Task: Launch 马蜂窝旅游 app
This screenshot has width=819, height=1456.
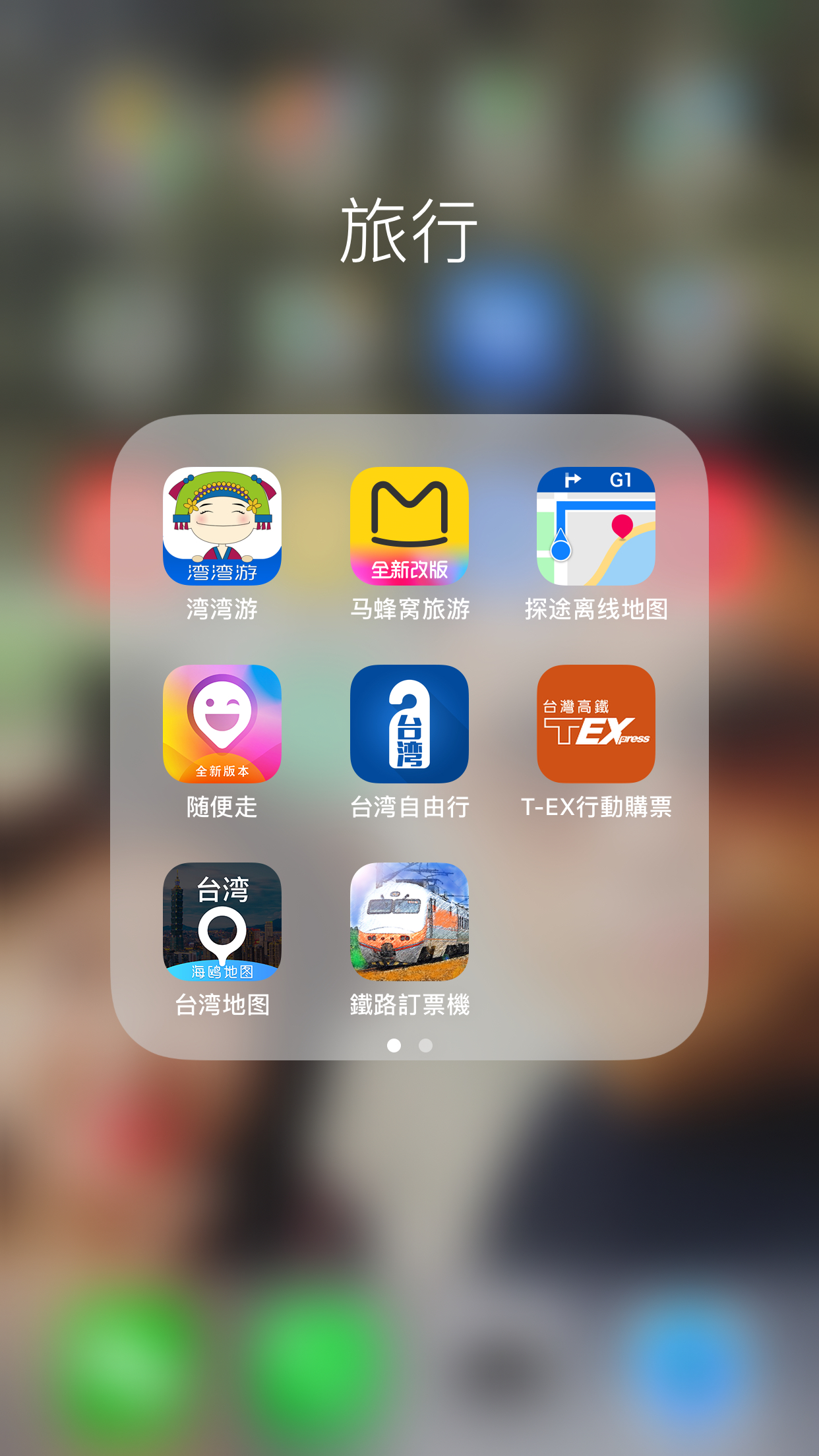Action: (409, 526)
